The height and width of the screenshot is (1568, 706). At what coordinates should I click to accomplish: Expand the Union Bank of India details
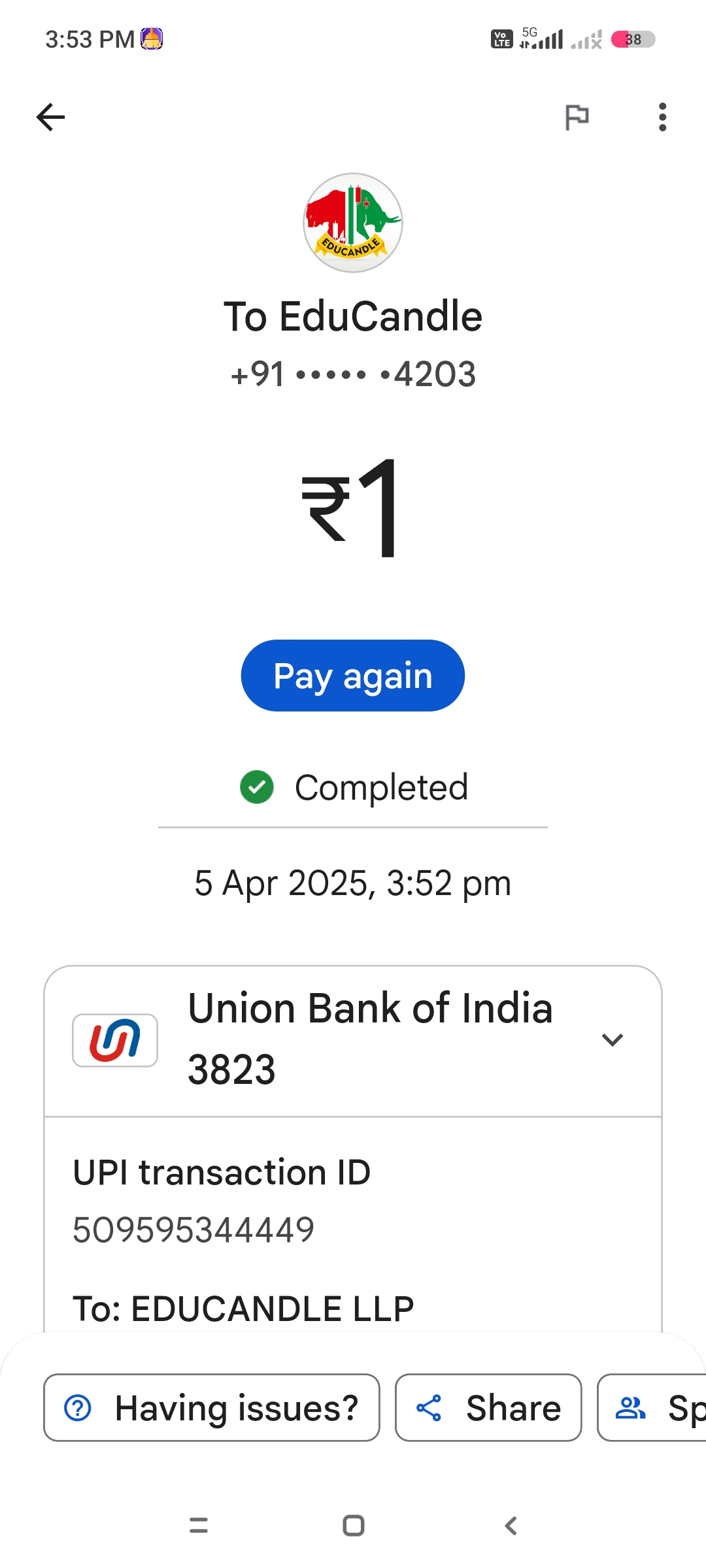click(612, 1039)
